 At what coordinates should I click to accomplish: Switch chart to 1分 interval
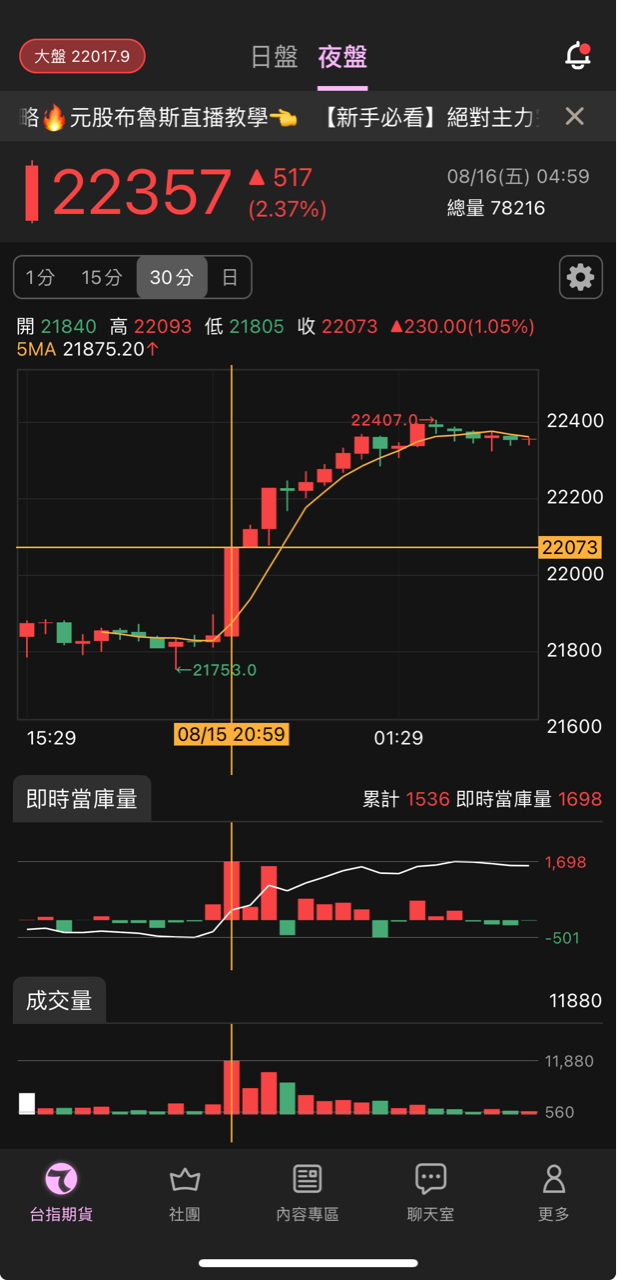coord(40,278)
